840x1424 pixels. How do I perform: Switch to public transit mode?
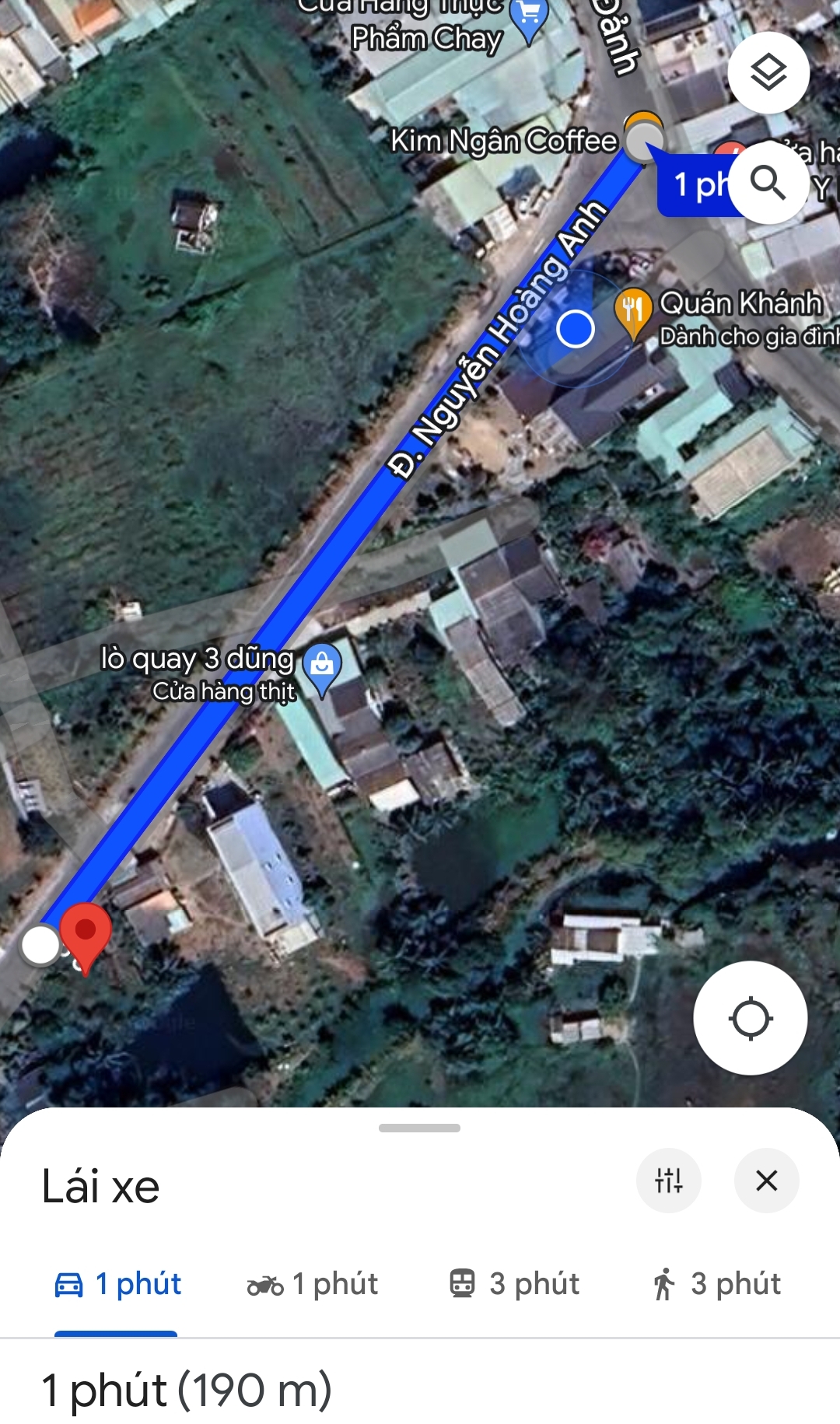click(x=514, y=1284)
